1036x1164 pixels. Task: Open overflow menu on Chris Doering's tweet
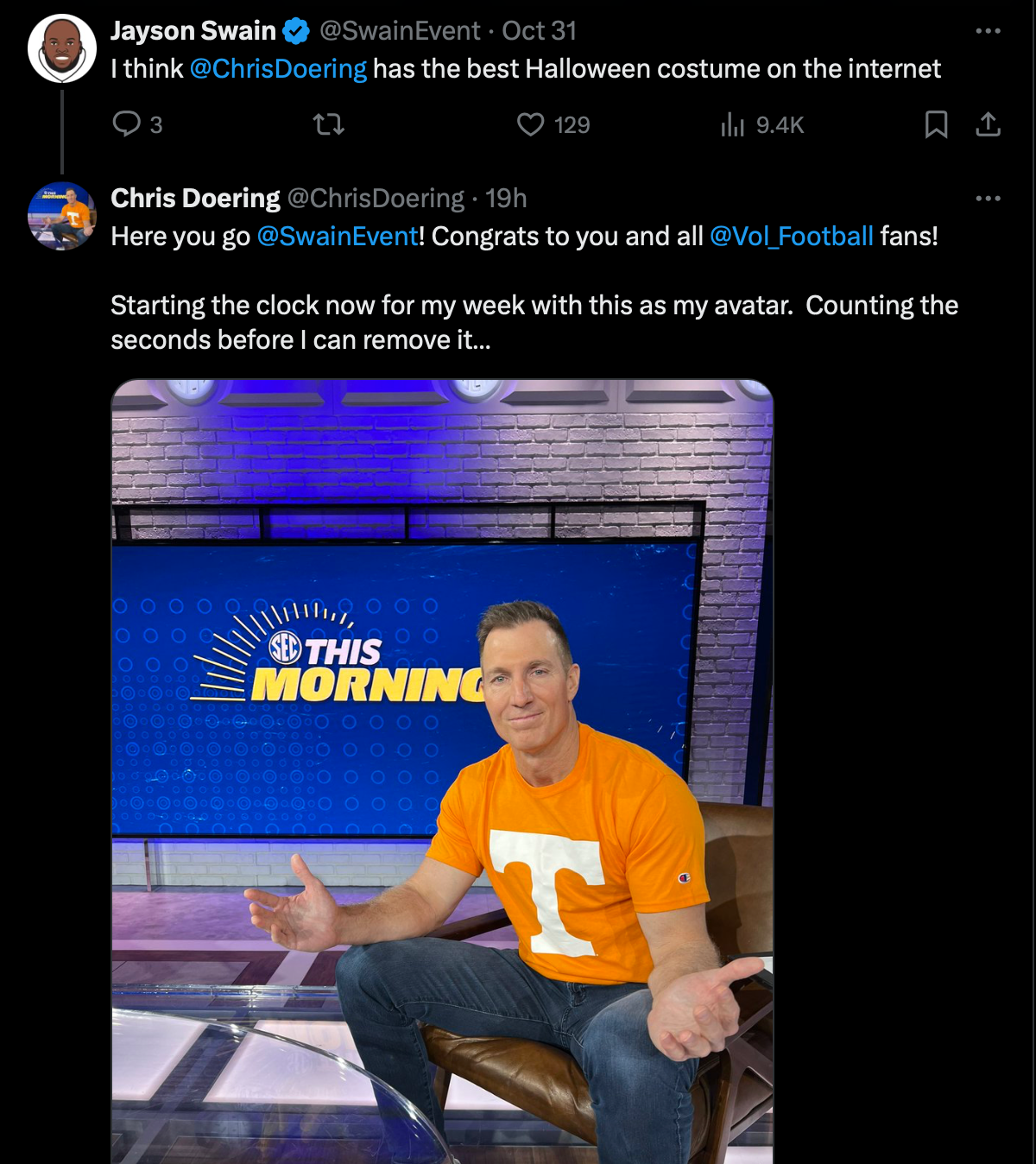point(988,199)
